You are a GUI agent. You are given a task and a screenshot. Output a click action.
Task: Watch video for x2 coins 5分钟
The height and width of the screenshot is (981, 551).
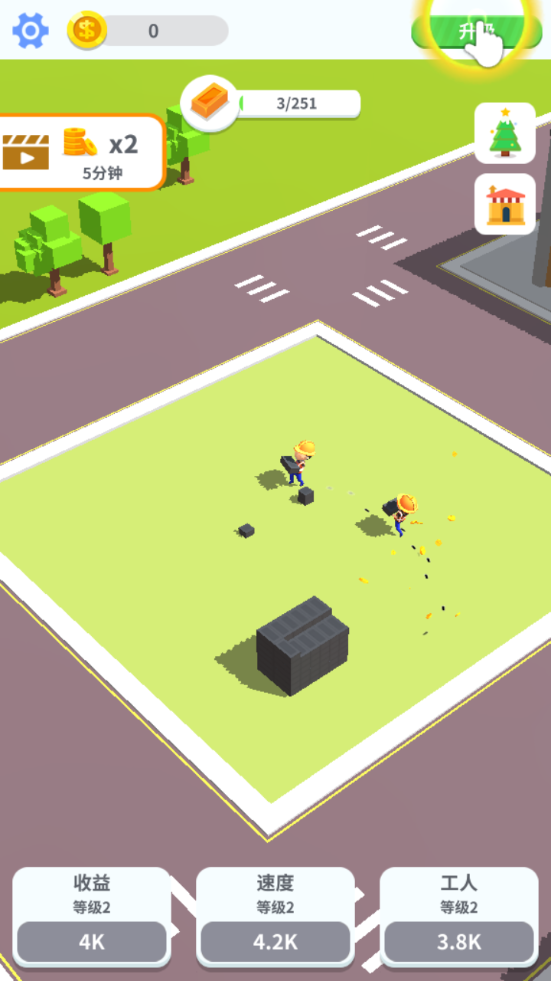coord(81,152)
